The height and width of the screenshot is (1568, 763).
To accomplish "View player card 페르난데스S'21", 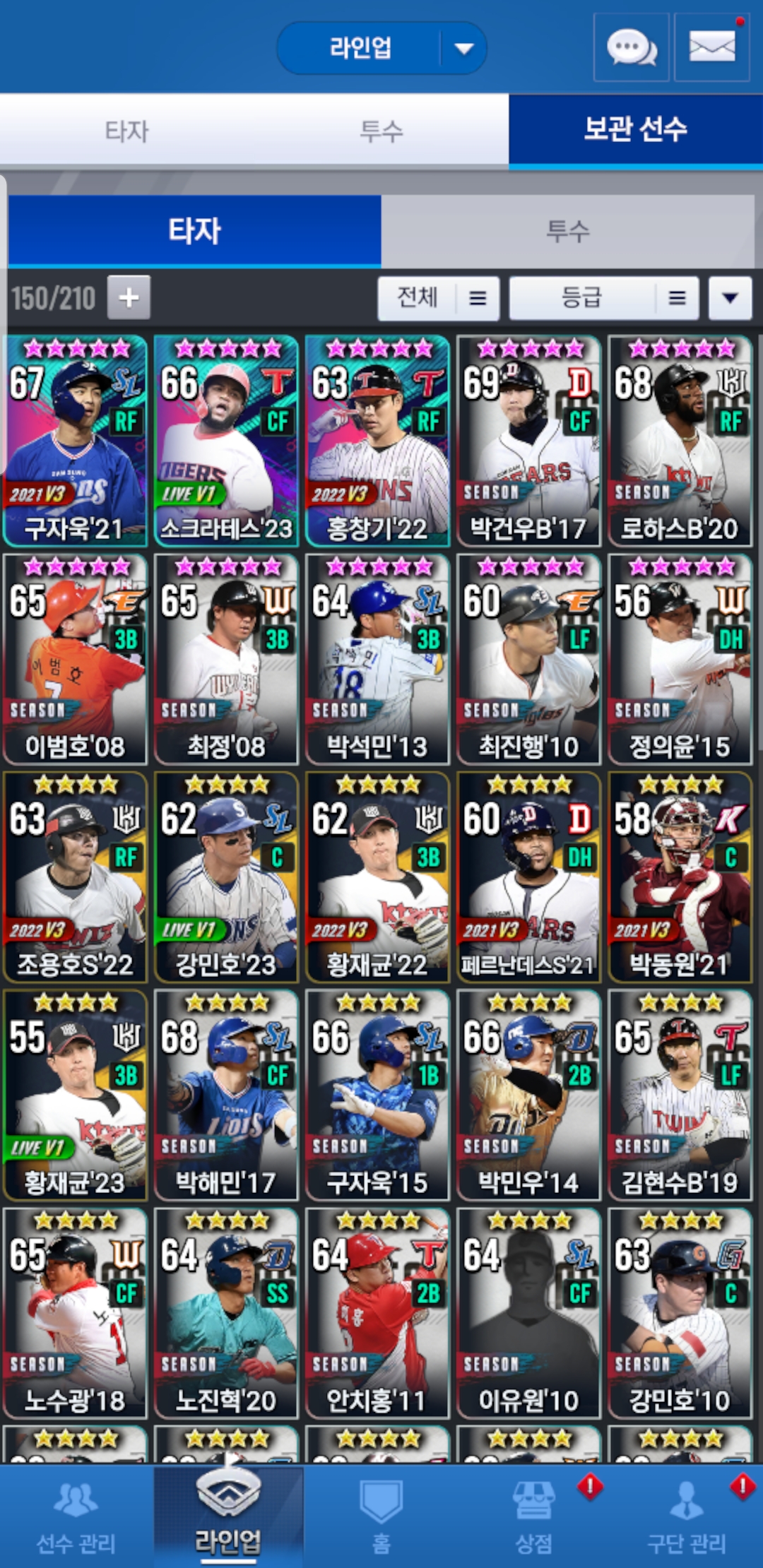I will click(x=528, y=877).
